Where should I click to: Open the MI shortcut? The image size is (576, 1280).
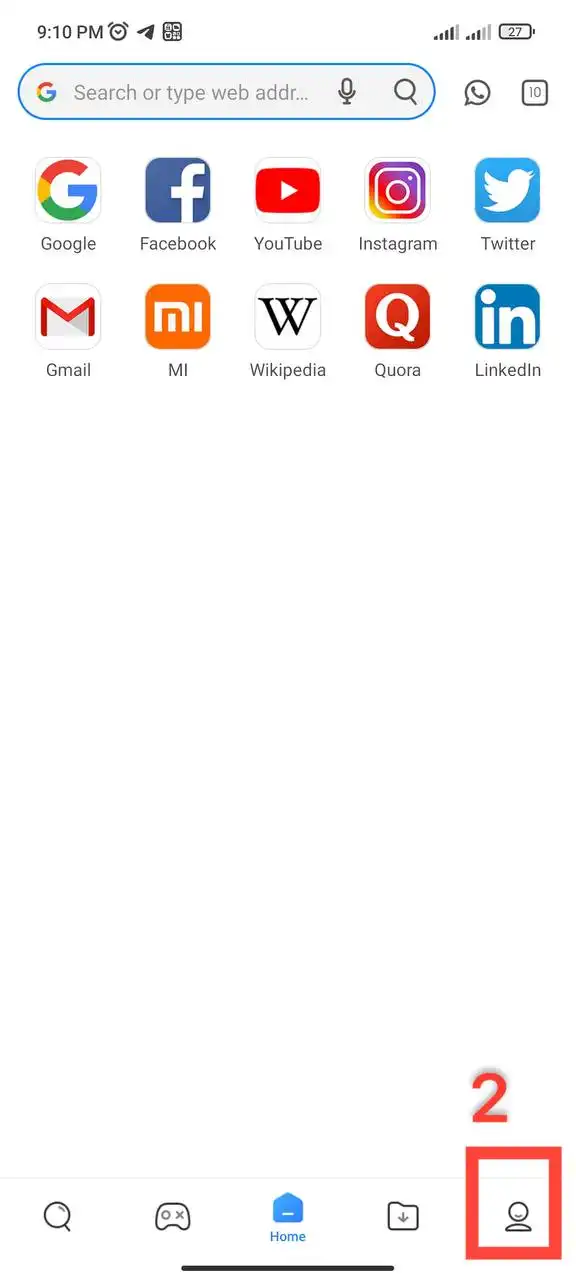point(178,331)
